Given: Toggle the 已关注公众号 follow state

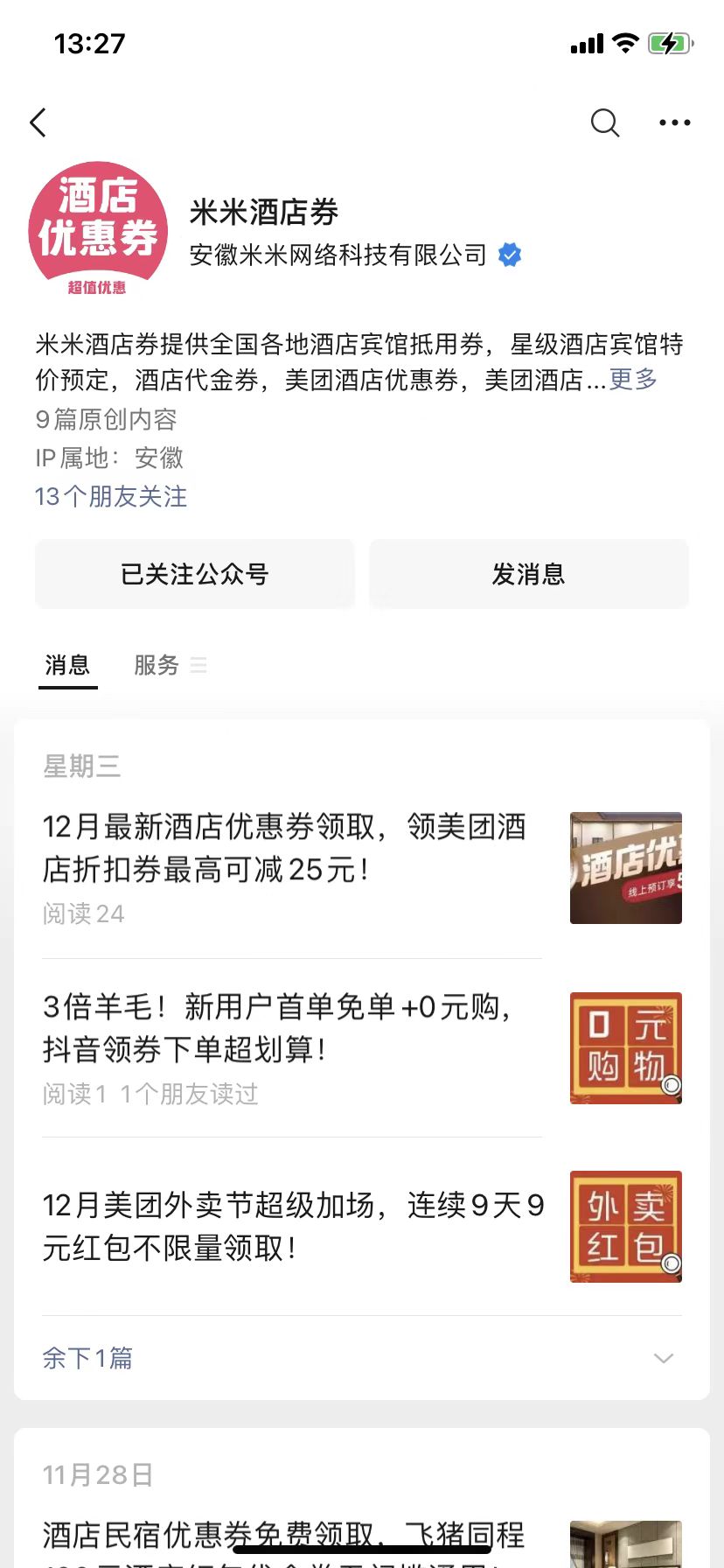Looking at the screenshot, I should [x=194, y=574].
